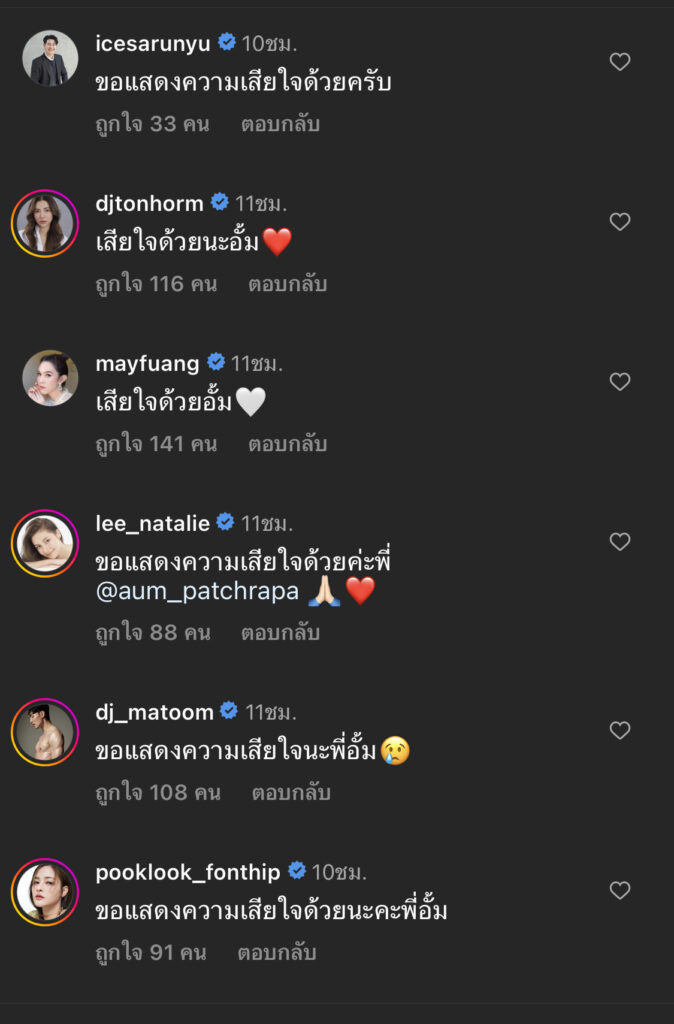Reply to icesarunyu's comment
This screenshot has height=1024, width=674.
click(x=280, y=125)
